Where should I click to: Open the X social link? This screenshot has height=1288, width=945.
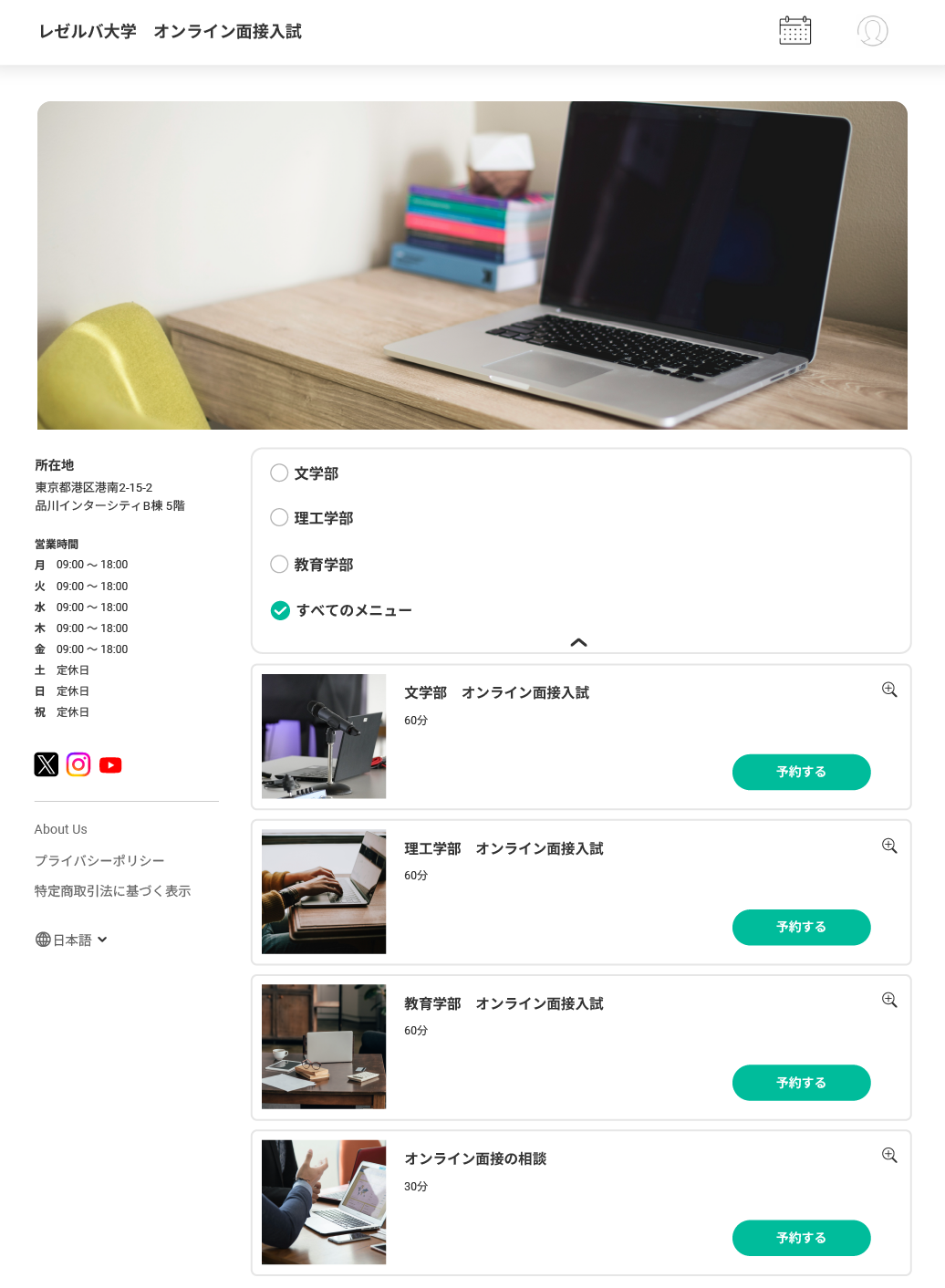(x=47, y=764)
